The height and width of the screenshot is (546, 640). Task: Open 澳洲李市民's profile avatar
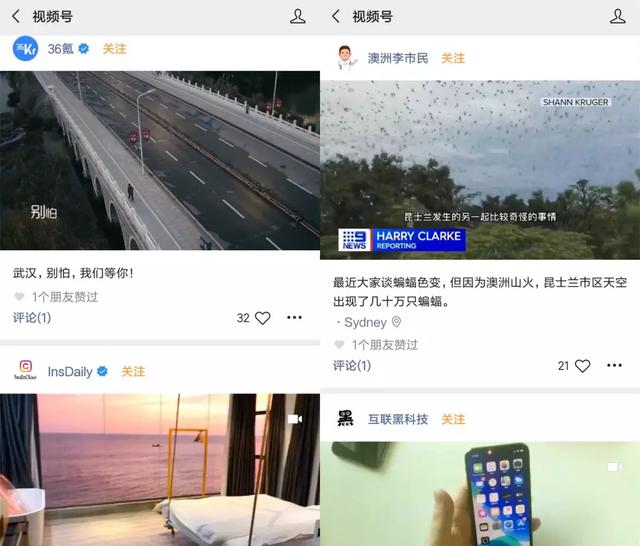(345, 57)
